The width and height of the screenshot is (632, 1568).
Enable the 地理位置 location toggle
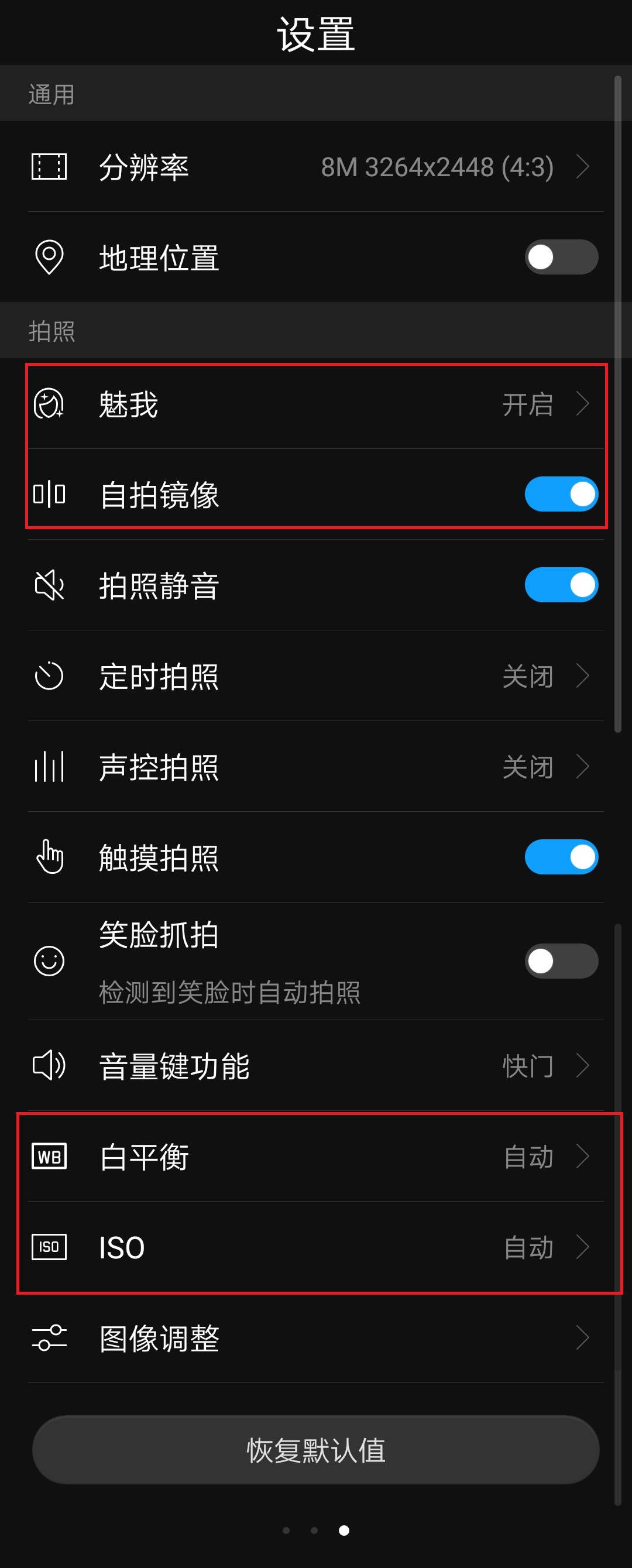tap(561, 258)
